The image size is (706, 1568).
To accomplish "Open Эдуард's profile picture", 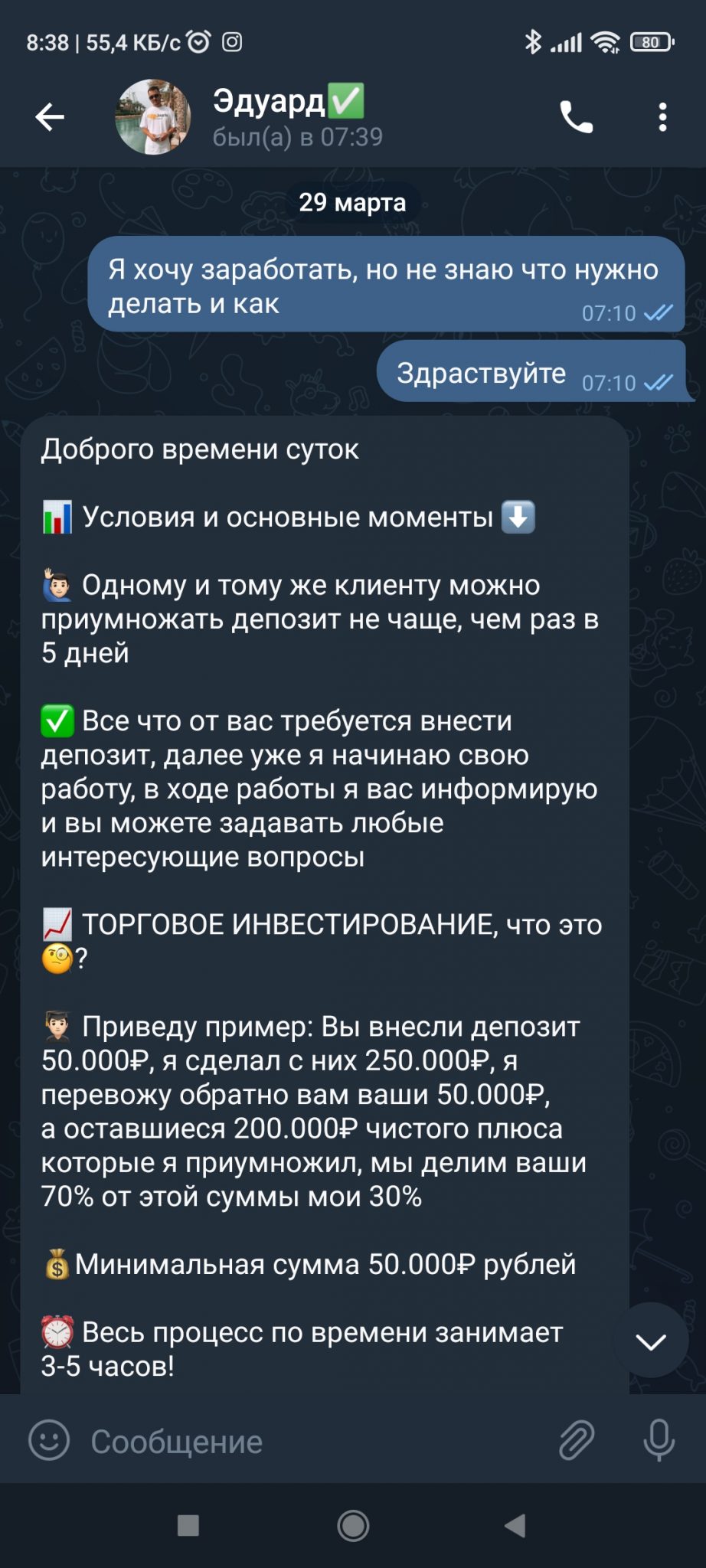I will point(152,117).
